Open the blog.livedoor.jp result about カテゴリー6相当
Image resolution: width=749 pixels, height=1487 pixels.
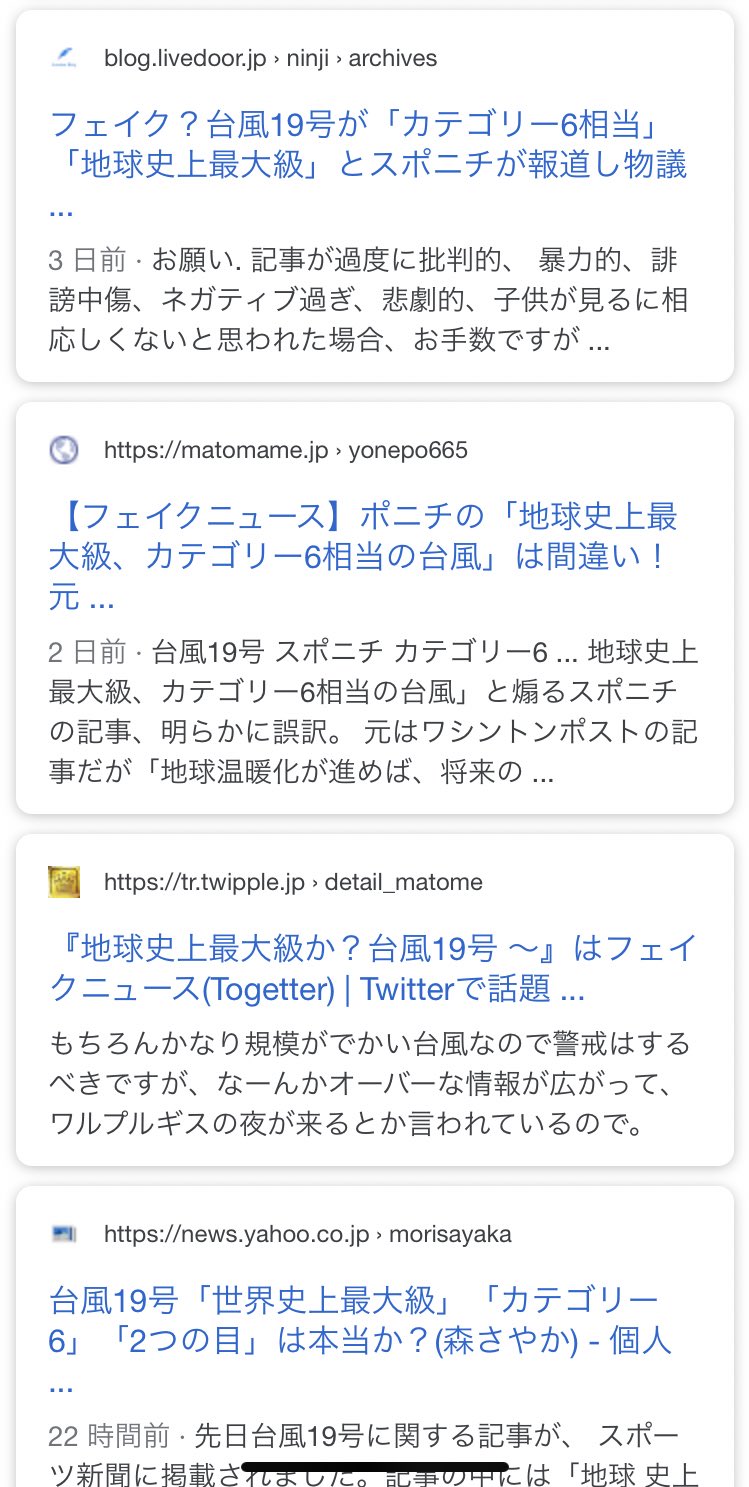(368, 163)
